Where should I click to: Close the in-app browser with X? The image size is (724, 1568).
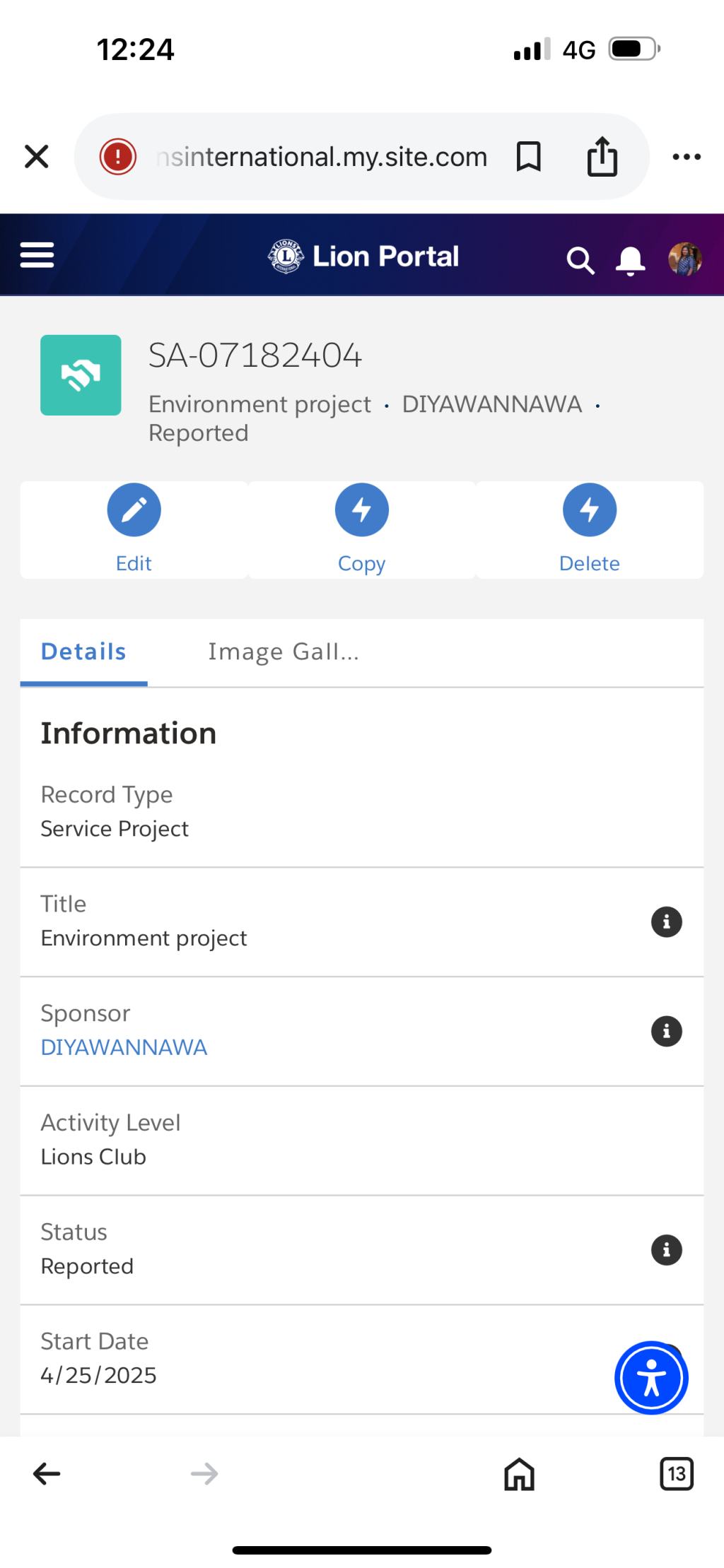pyautogui.click(x=36, y=156)
